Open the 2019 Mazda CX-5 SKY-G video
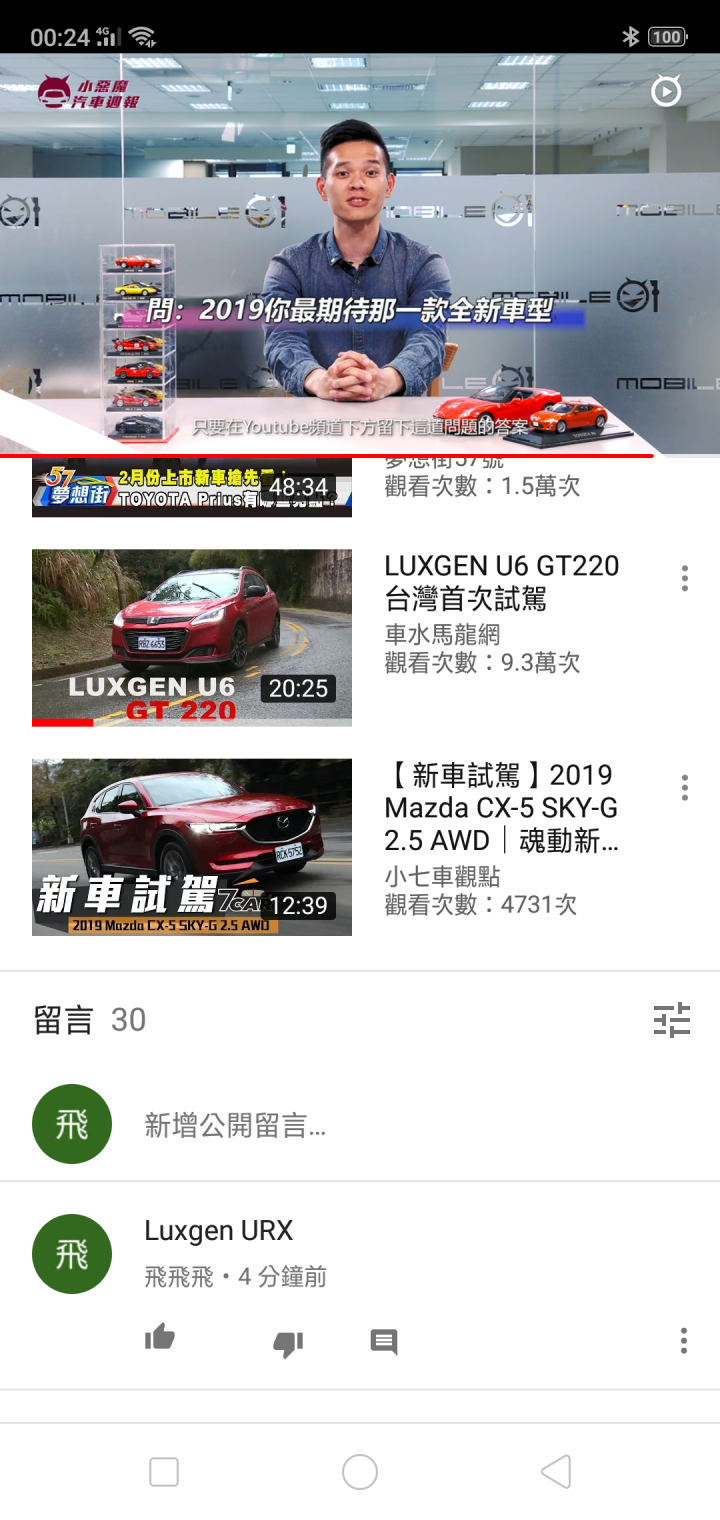This screenshot has height=1520, width=720. click(x=192, y=847)
